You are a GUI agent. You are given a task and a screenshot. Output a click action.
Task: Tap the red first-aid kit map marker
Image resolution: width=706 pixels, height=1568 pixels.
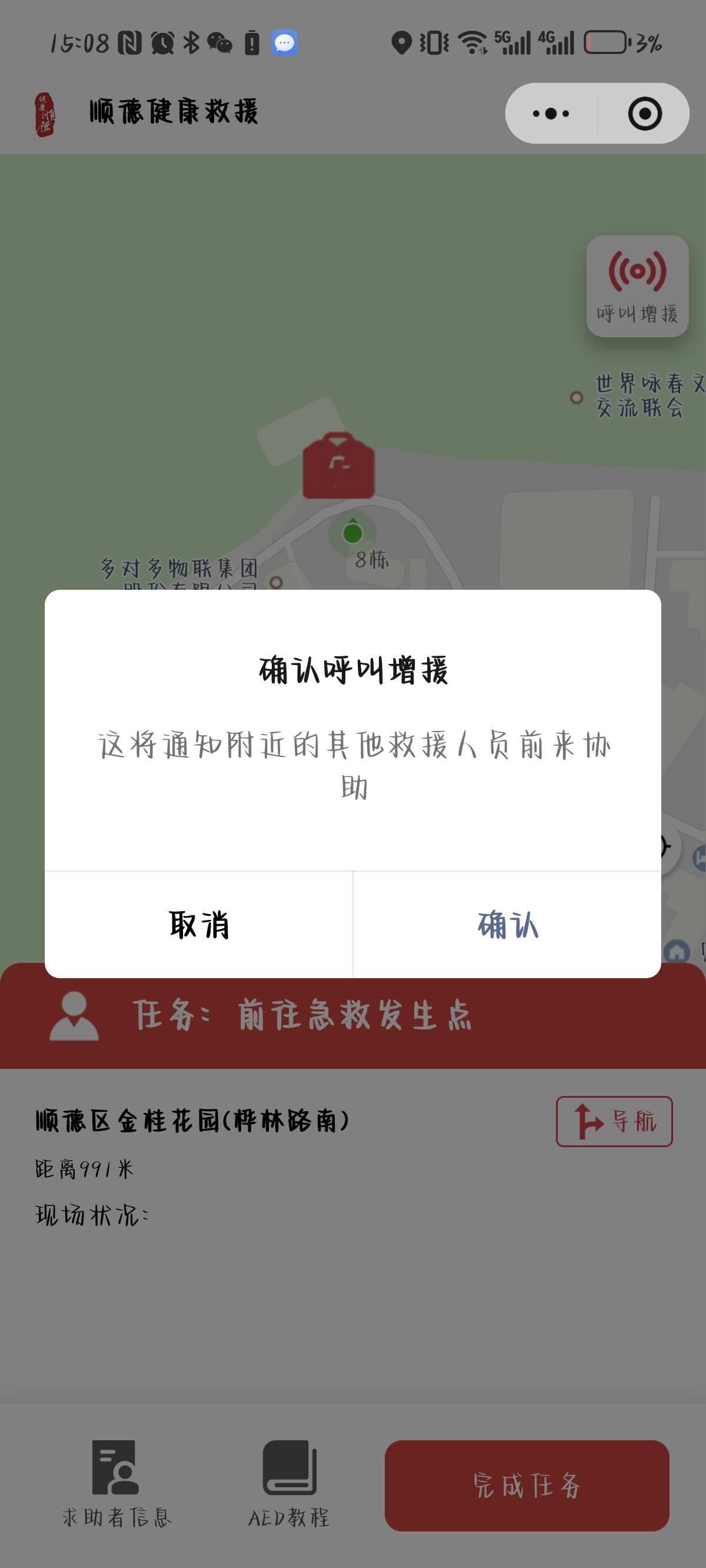click(338, 466)
